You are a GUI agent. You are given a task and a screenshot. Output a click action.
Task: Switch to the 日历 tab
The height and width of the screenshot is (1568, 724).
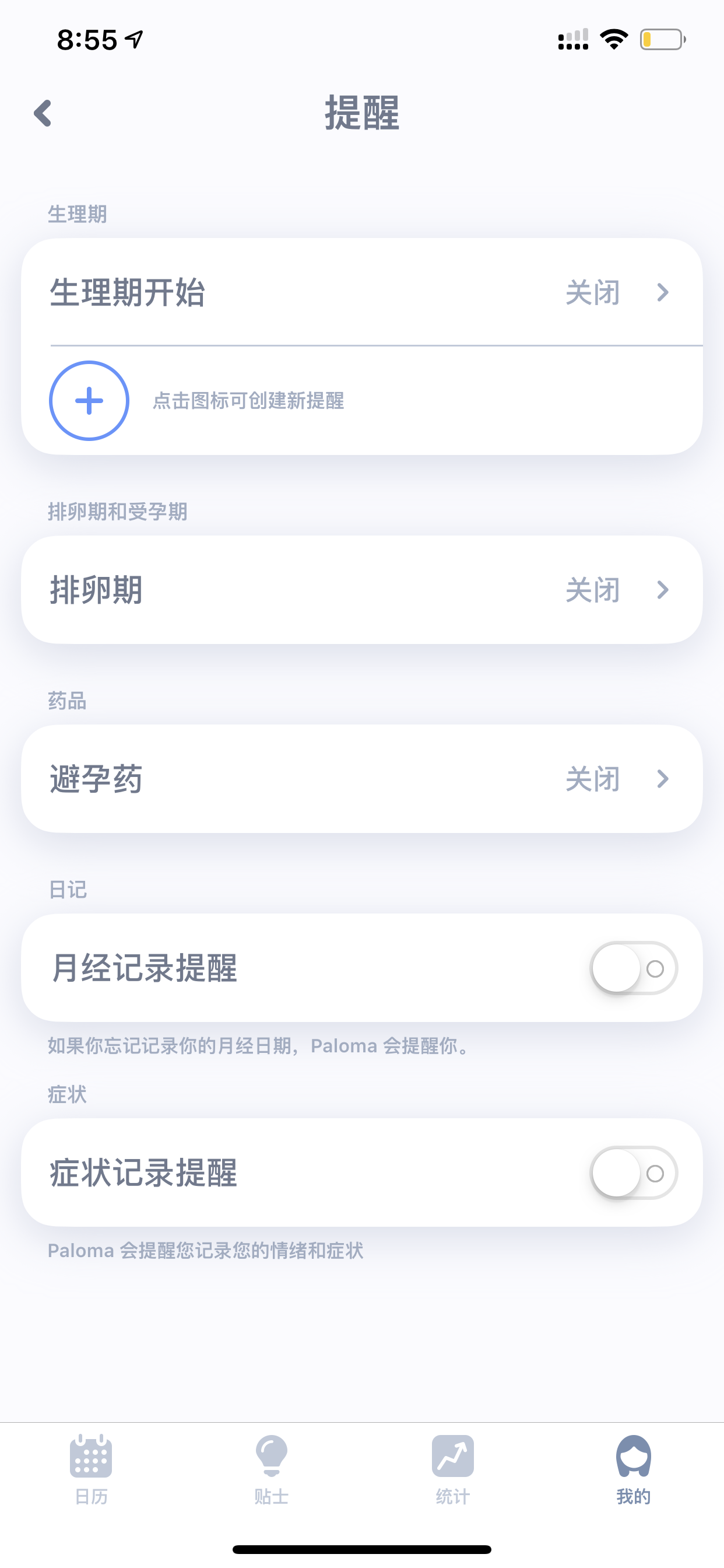point(91,1469)
